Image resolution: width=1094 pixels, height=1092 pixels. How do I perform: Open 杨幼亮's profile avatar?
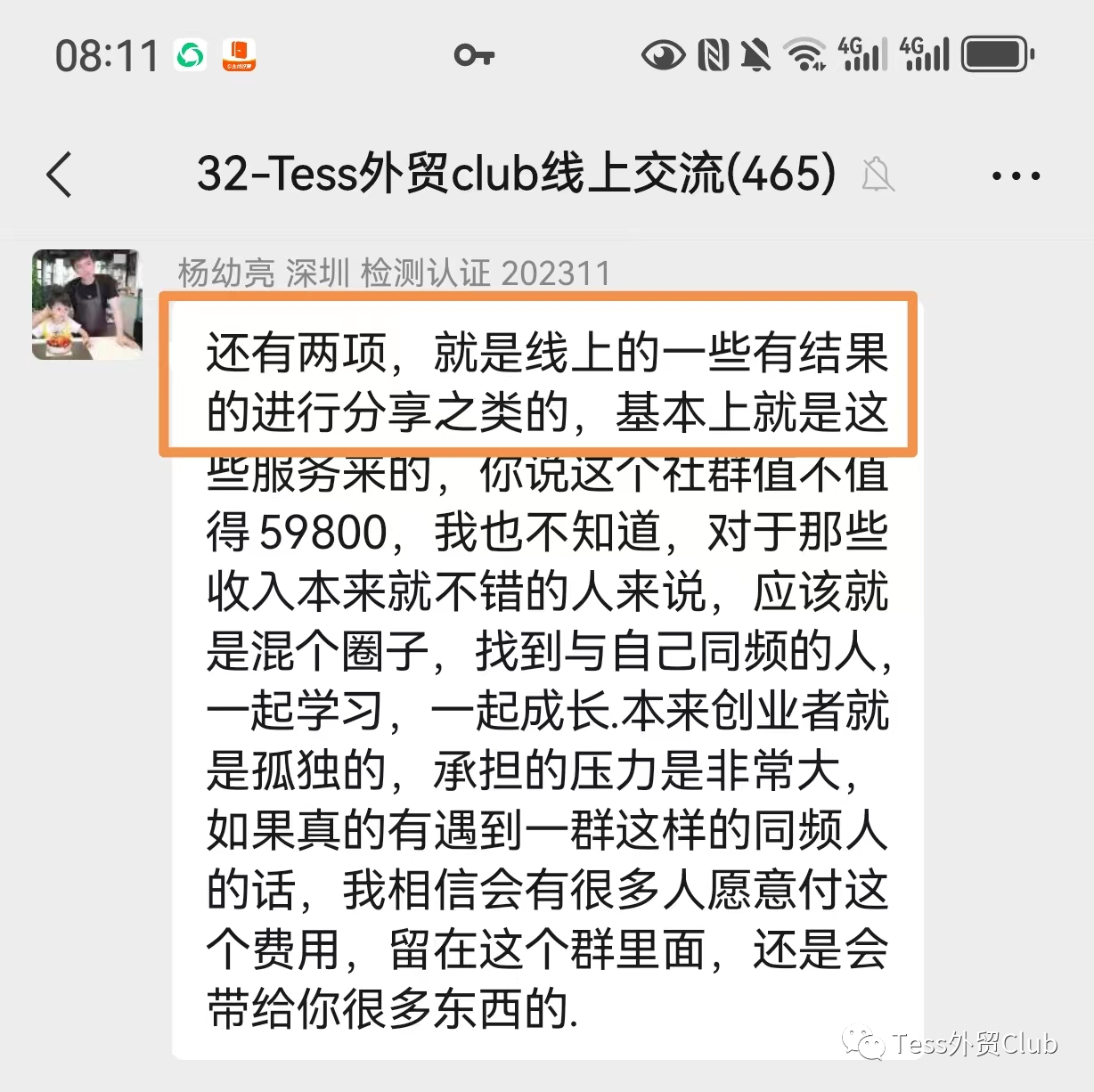(x=87, y=305)
